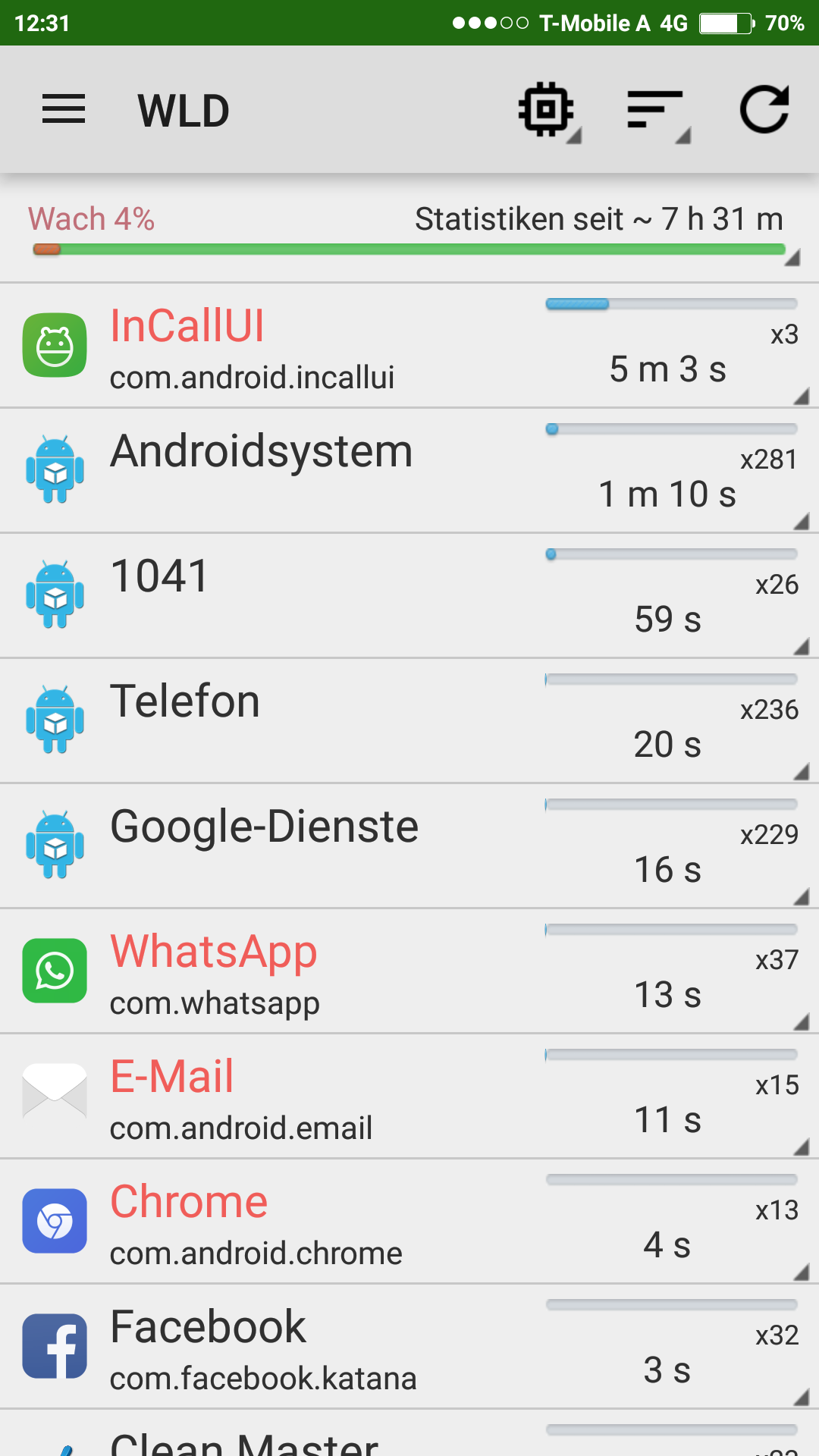Open the hamburger navigation drawer

(64, 110)
